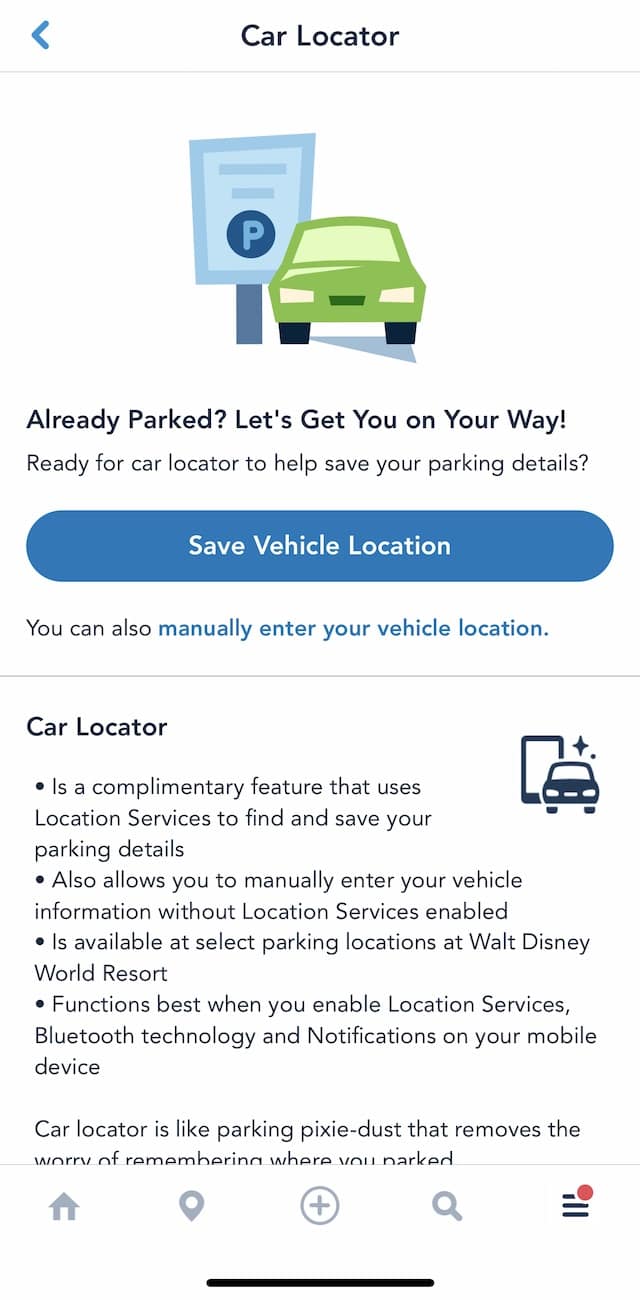Viewport: 640px width, 1300px height.
Task: Open the search tab
Action: [x=447, y=1207]
